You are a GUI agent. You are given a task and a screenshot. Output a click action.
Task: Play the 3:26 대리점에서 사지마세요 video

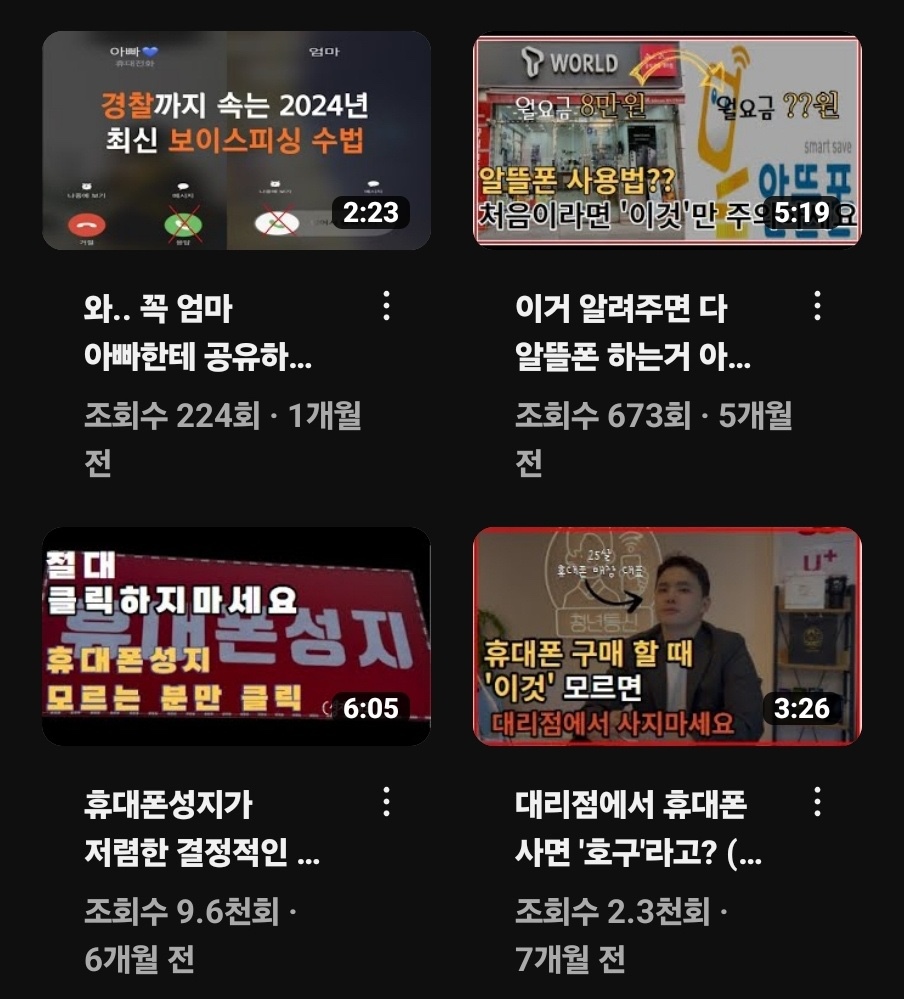(x=667, y=636)
